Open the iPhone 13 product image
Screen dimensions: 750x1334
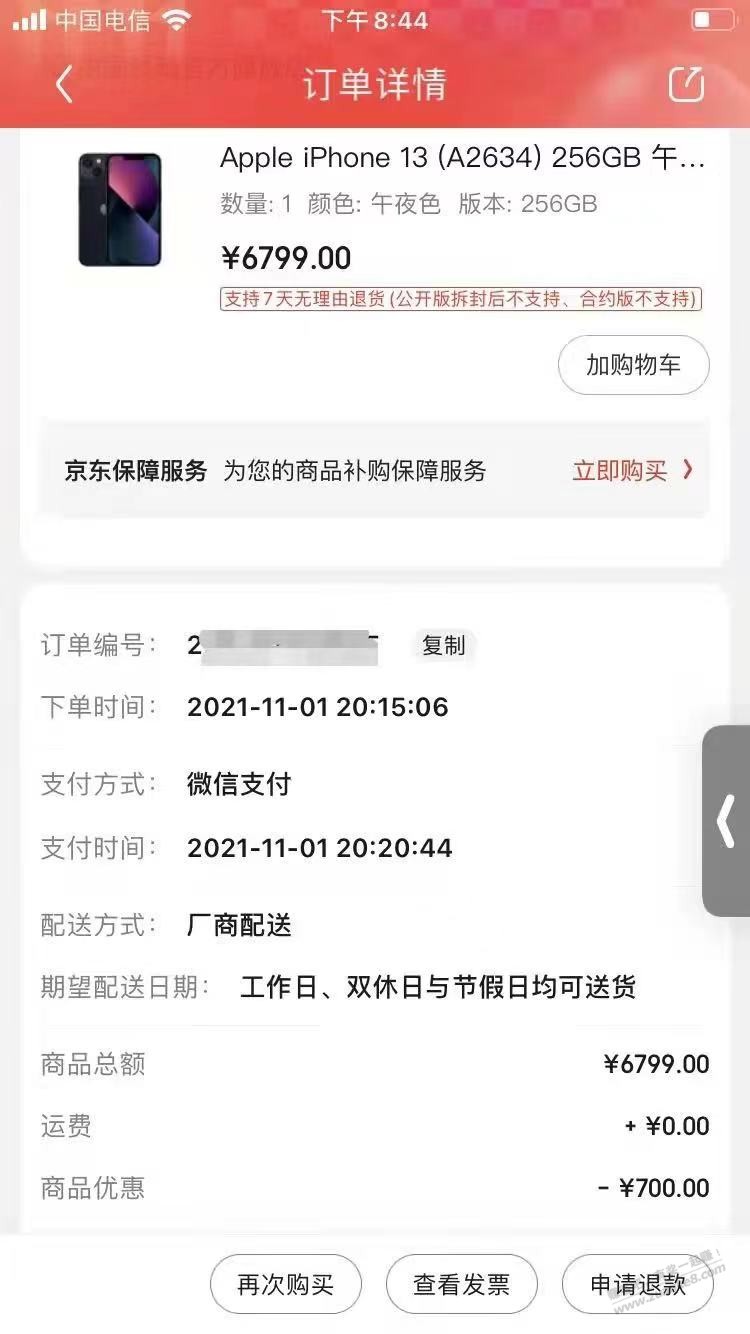point(120,209)
